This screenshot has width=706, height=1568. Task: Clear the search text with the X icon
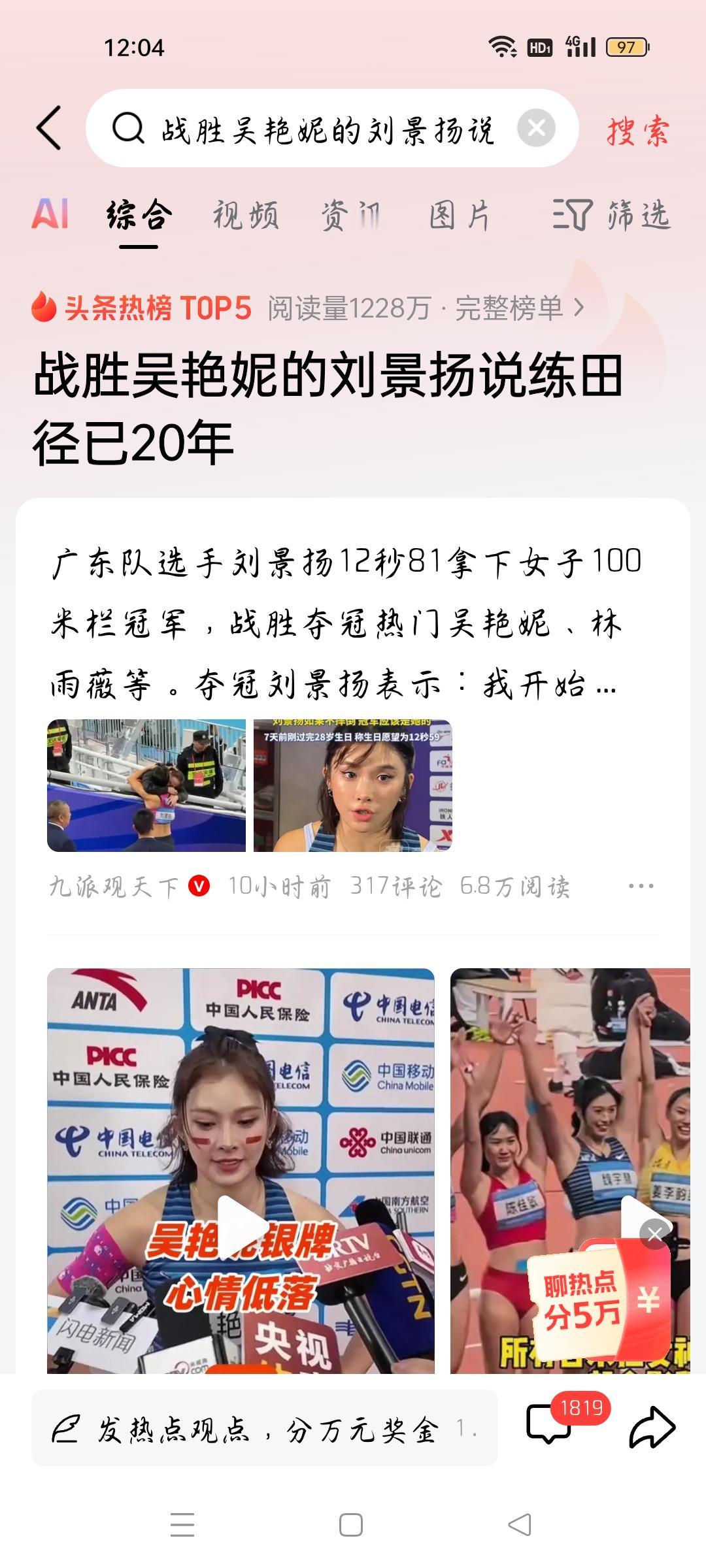[537, 128]
